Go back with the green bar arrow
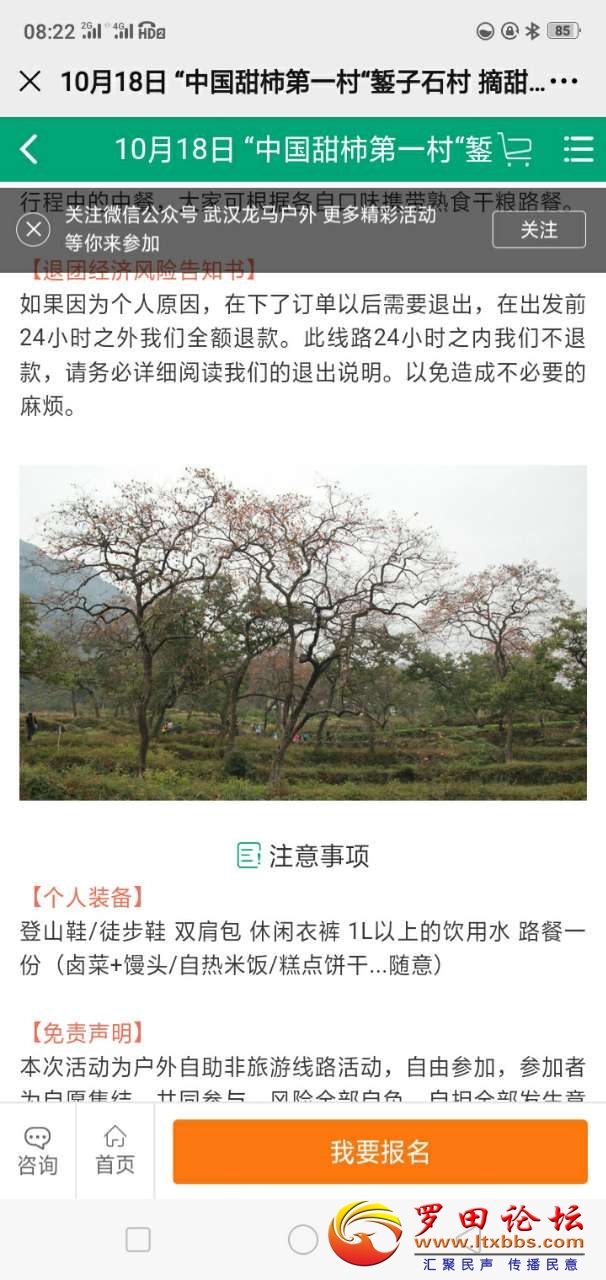The height and width of the screenshot is (1280, 606). 29,149
